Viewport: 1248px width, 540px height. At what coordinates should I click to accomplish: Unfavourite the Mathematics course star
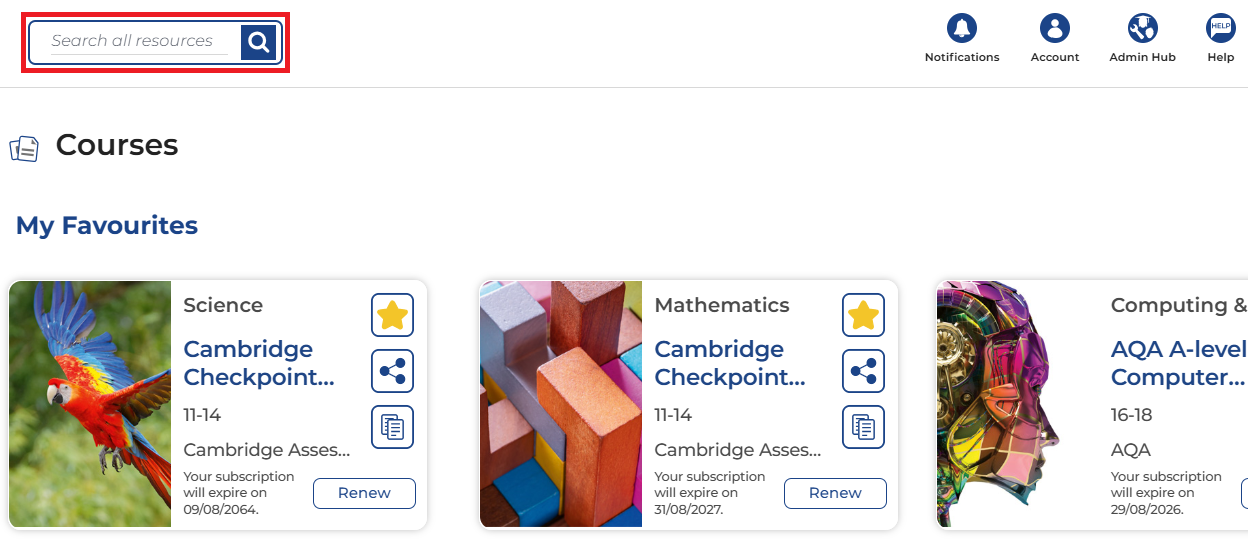(x=863, y=316)
